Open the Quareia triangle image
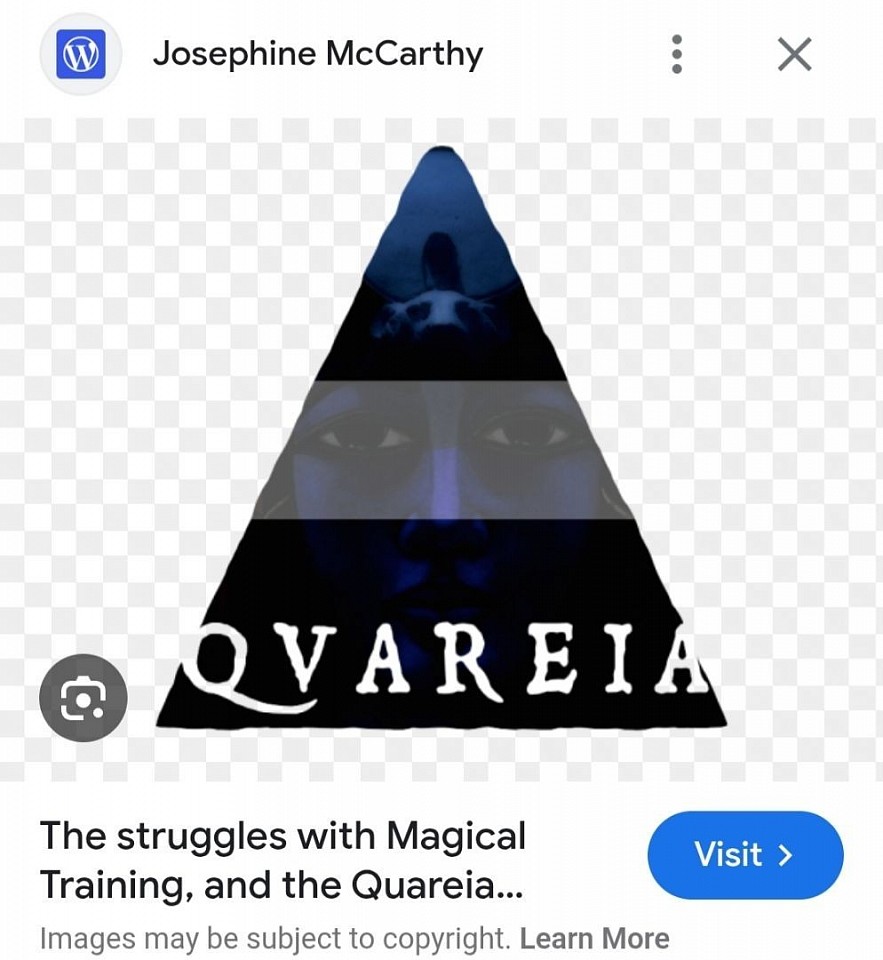883x960 pixels. 441,450
